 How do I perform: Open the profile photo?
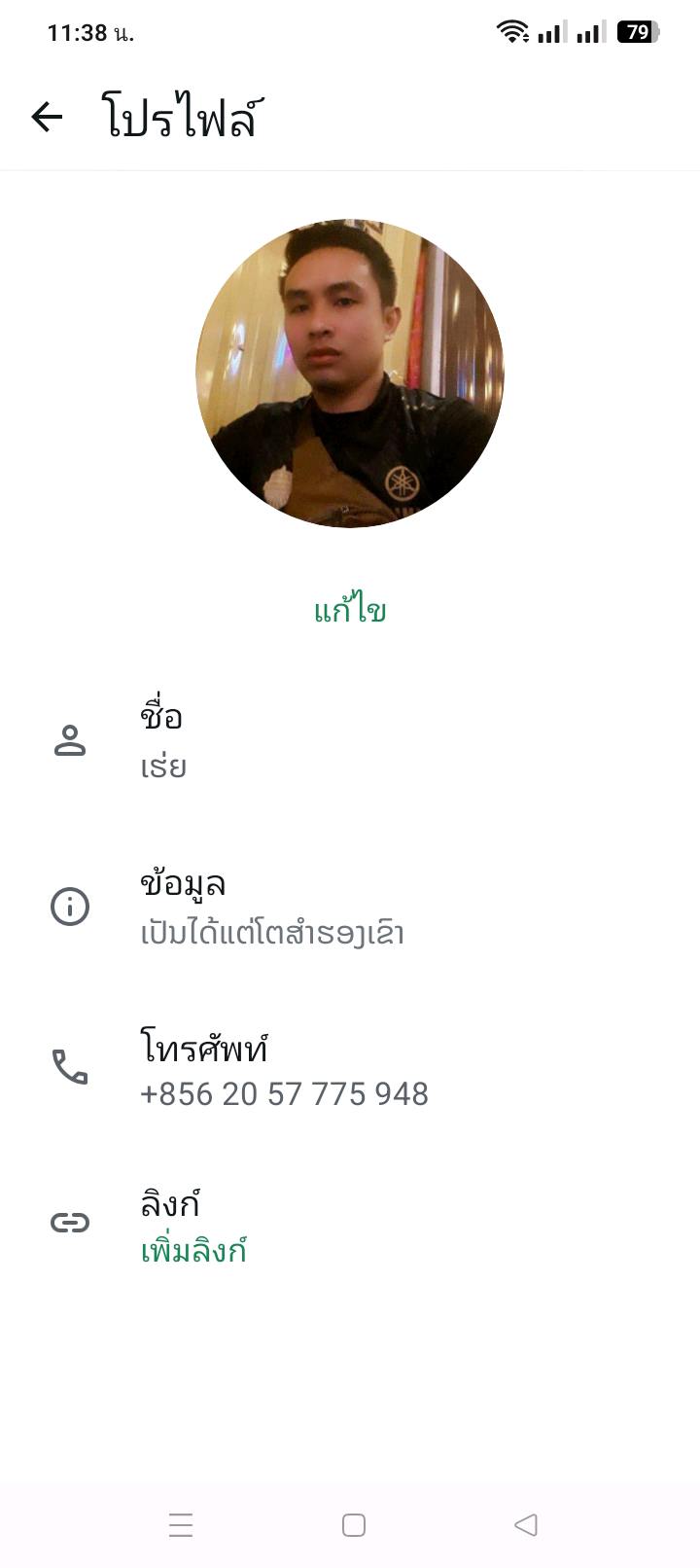click(x=350, y=374)
